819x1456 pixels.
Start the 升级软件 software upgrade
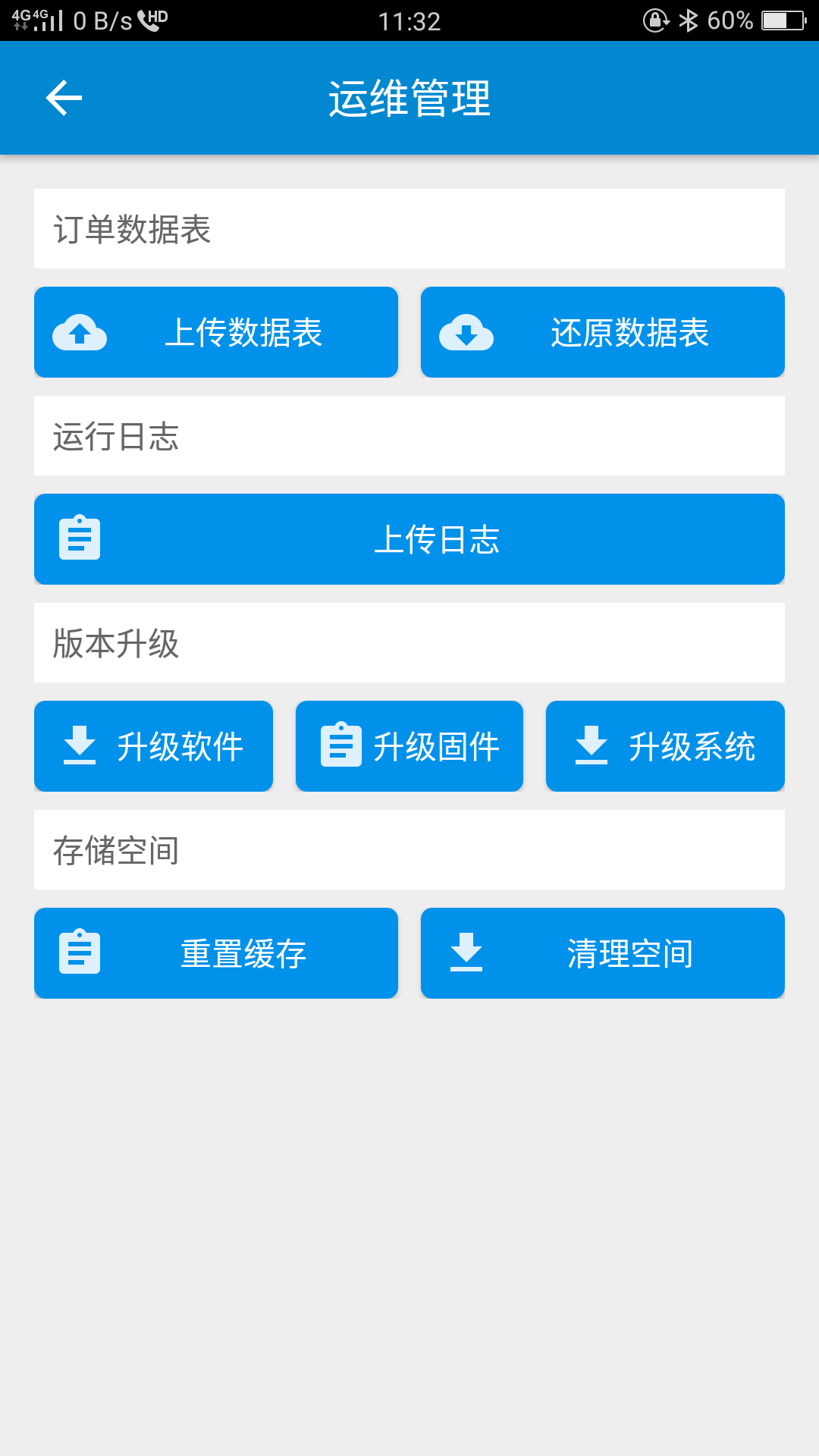click(x=153, y=746)
